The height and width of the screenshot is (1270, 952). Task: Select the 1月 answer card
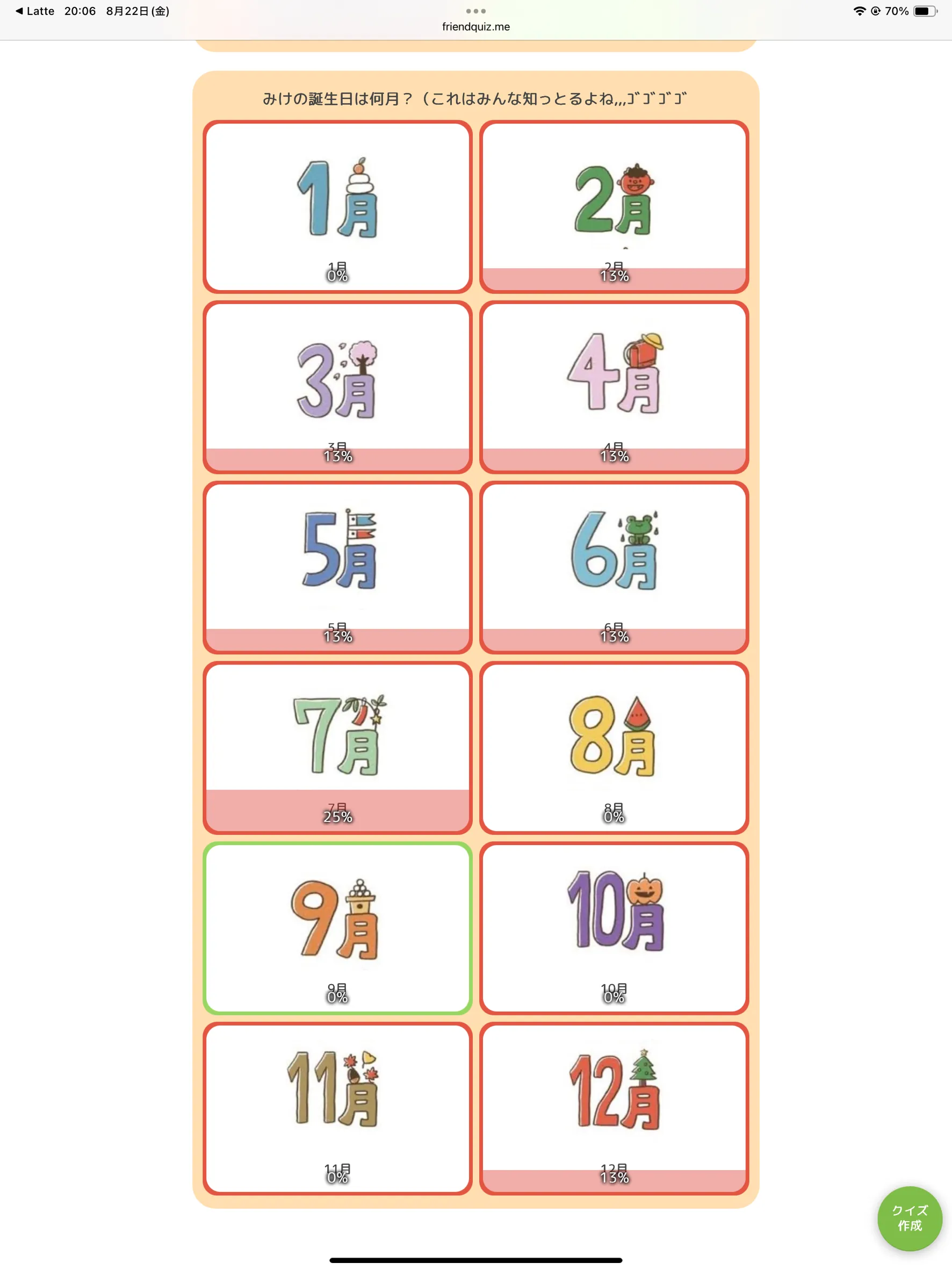[x=337, y=207]
